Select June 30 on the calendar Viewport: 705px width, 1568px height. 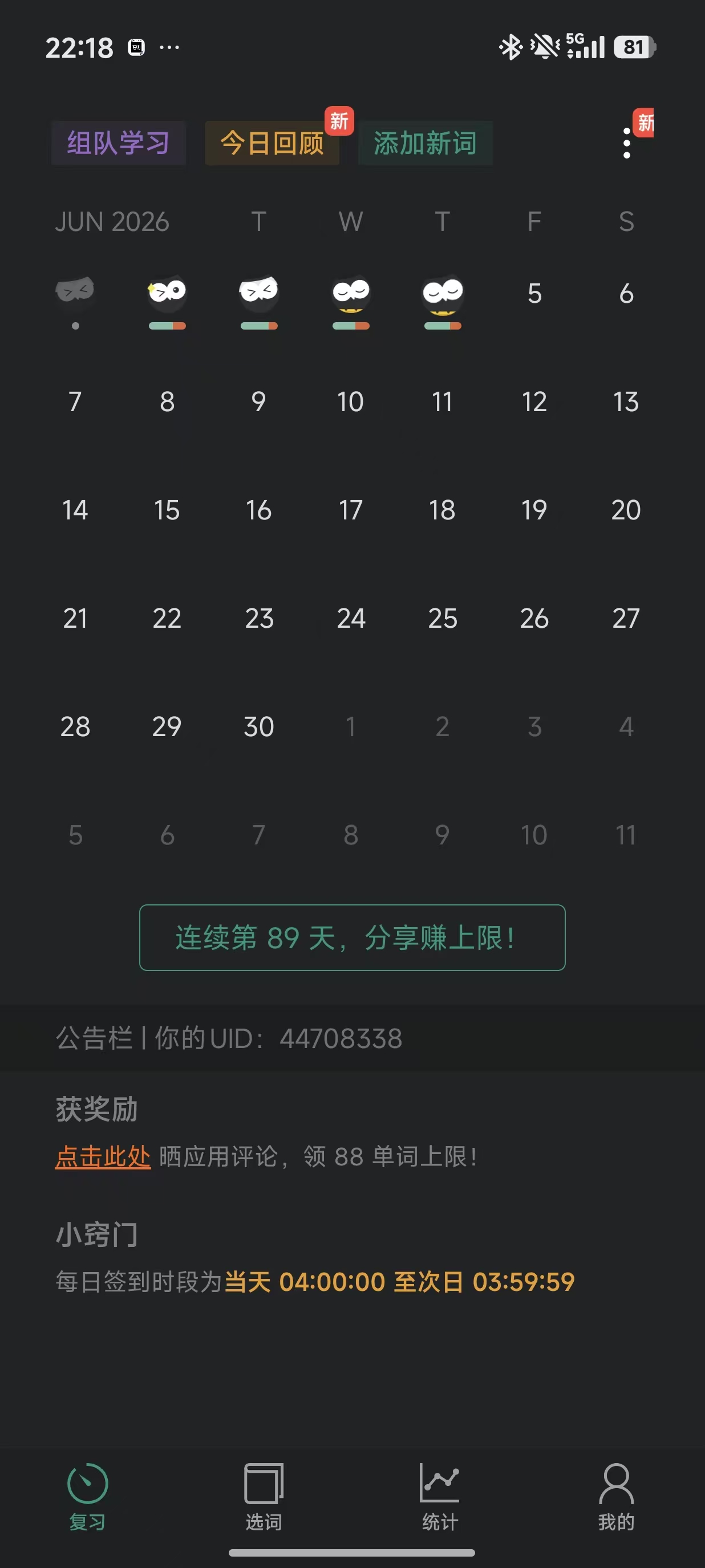click(259, 727)
